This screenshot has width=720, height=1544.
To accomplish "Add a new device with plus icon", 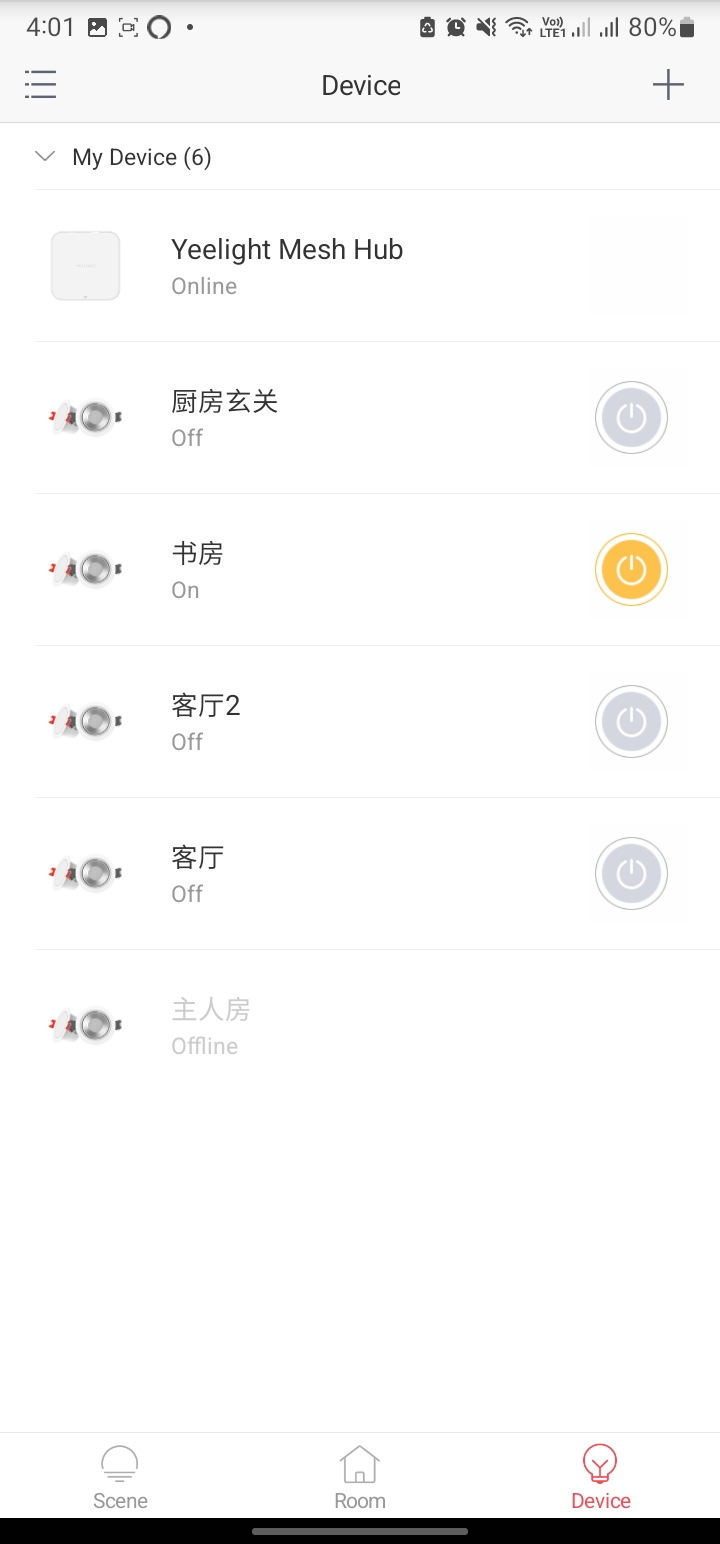I will [x=668, y=85].
